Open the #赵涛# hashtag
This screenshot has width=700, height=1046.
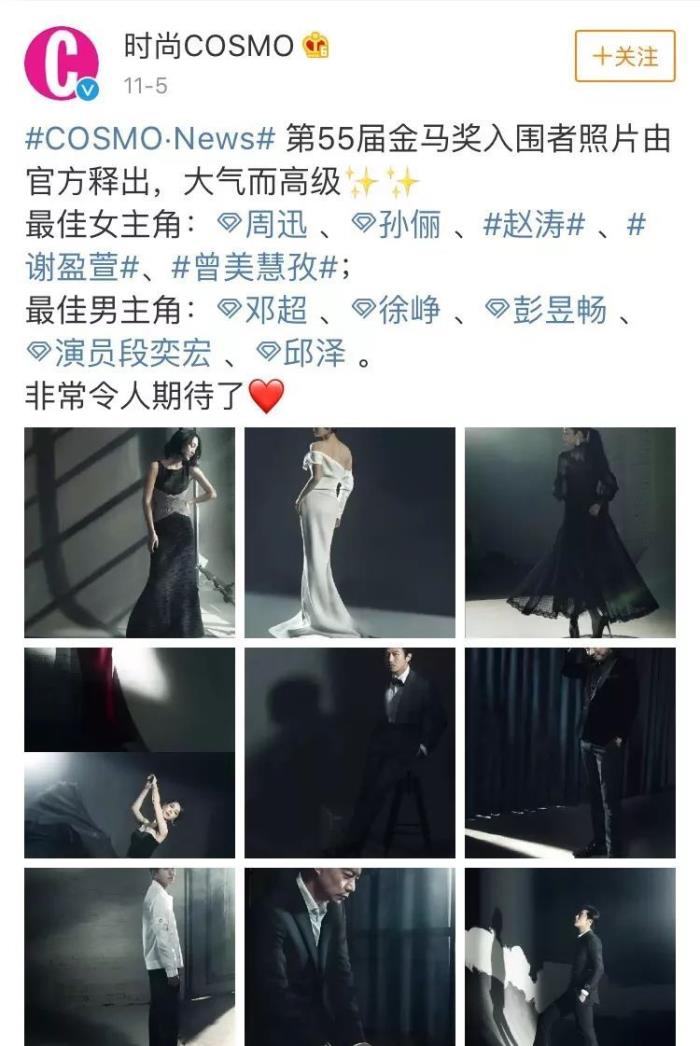click(x=533, y=225)
